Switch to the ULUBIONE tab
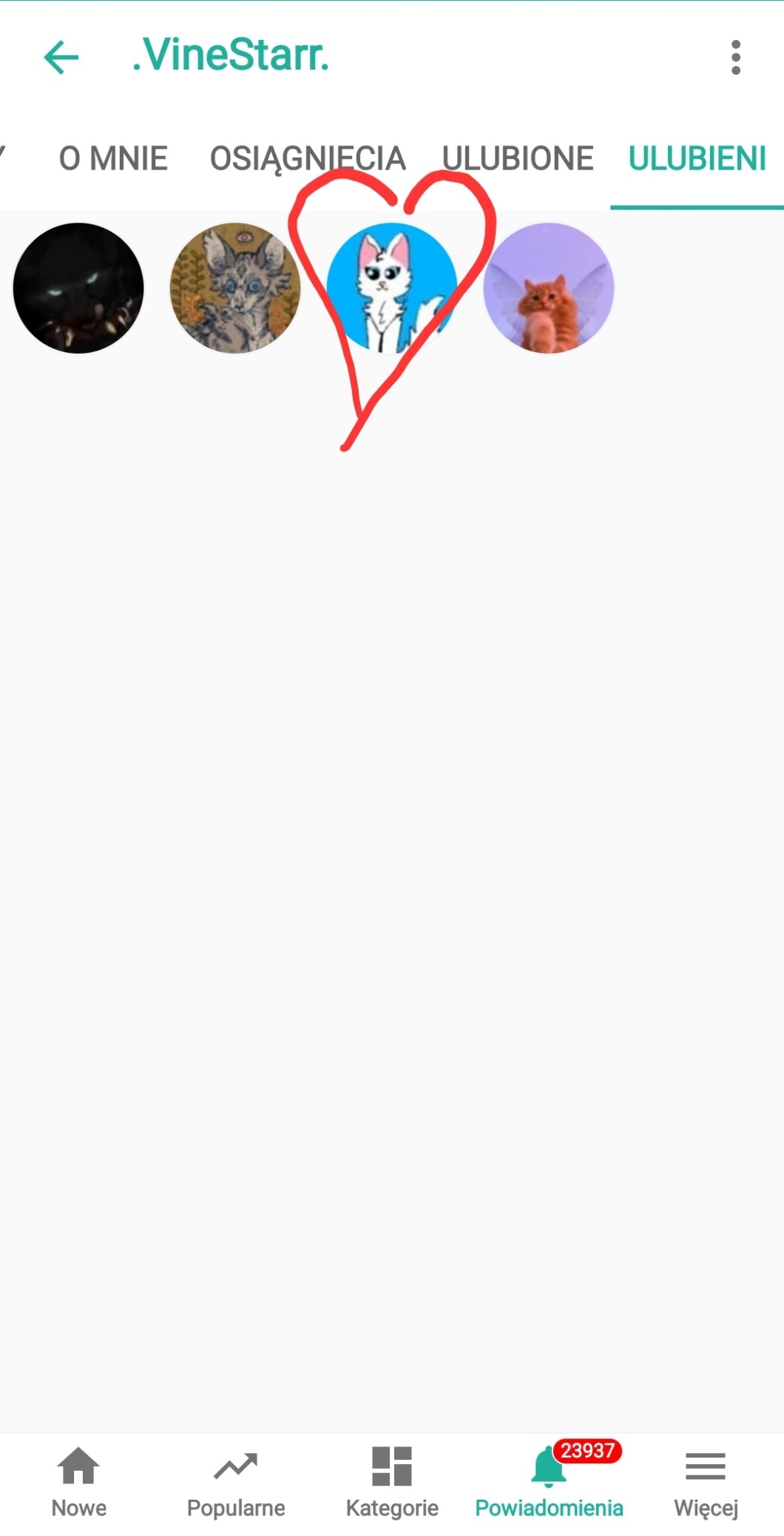This screenshot has width=784, height=1536. point(518,159)
